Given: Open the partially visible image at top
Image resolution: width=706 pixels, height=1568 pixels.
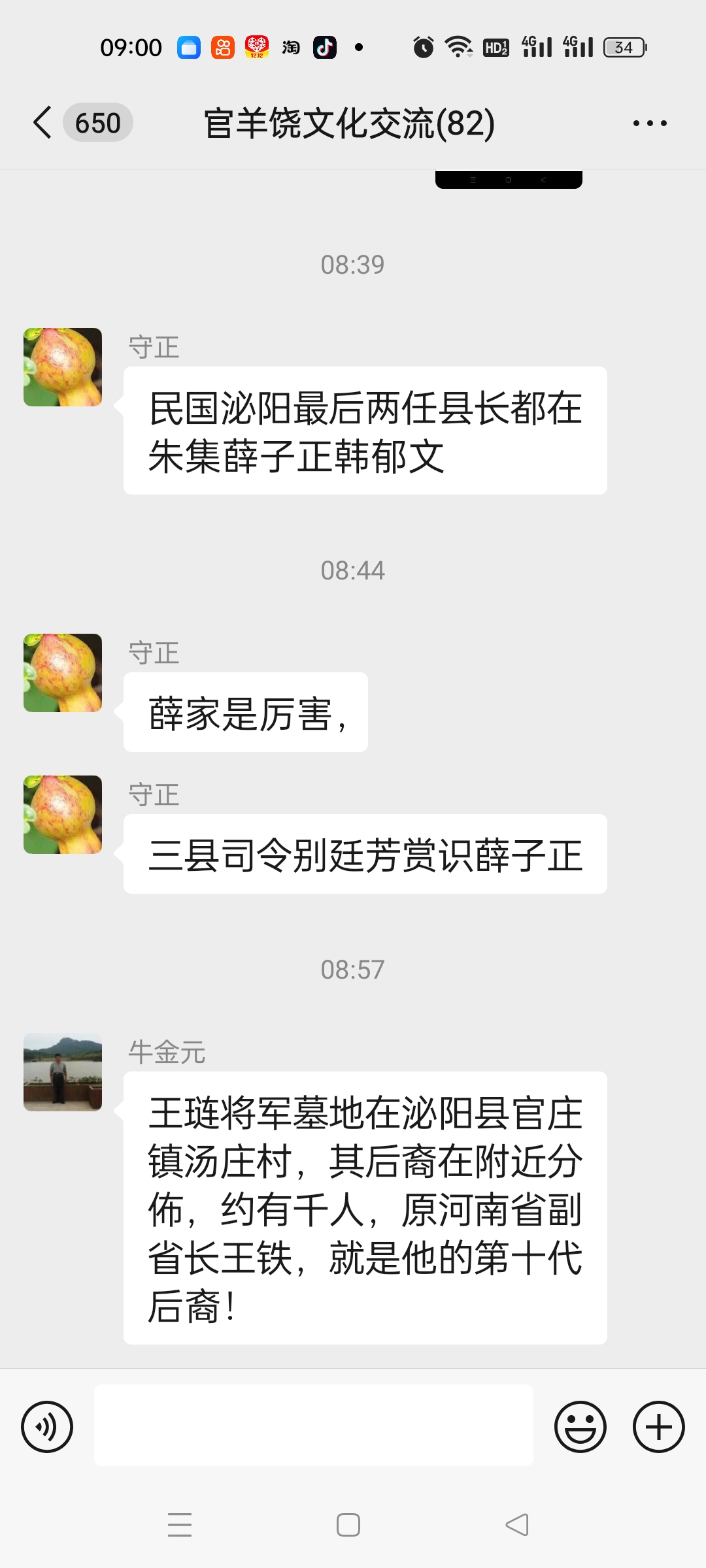Looking at the screenshot, I should click(x=509, y=180).
